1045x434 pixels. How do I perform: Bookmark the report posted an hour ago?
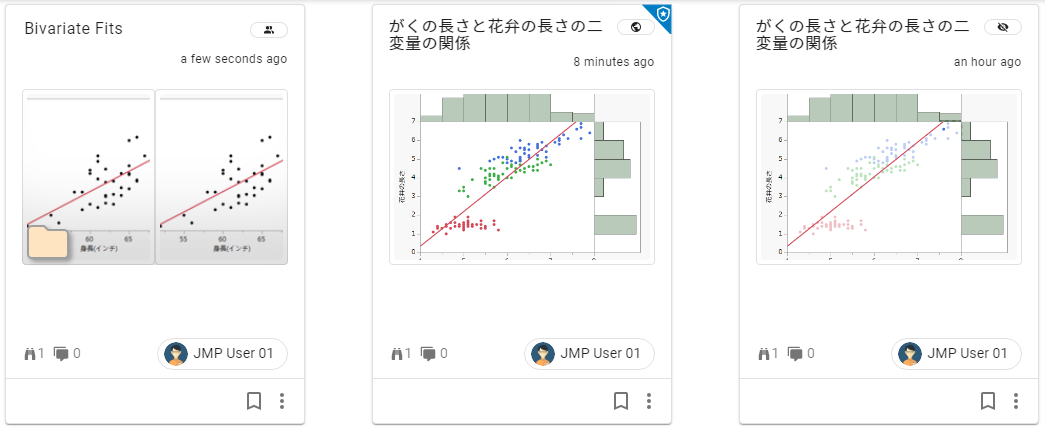click(x=988, y=401)
